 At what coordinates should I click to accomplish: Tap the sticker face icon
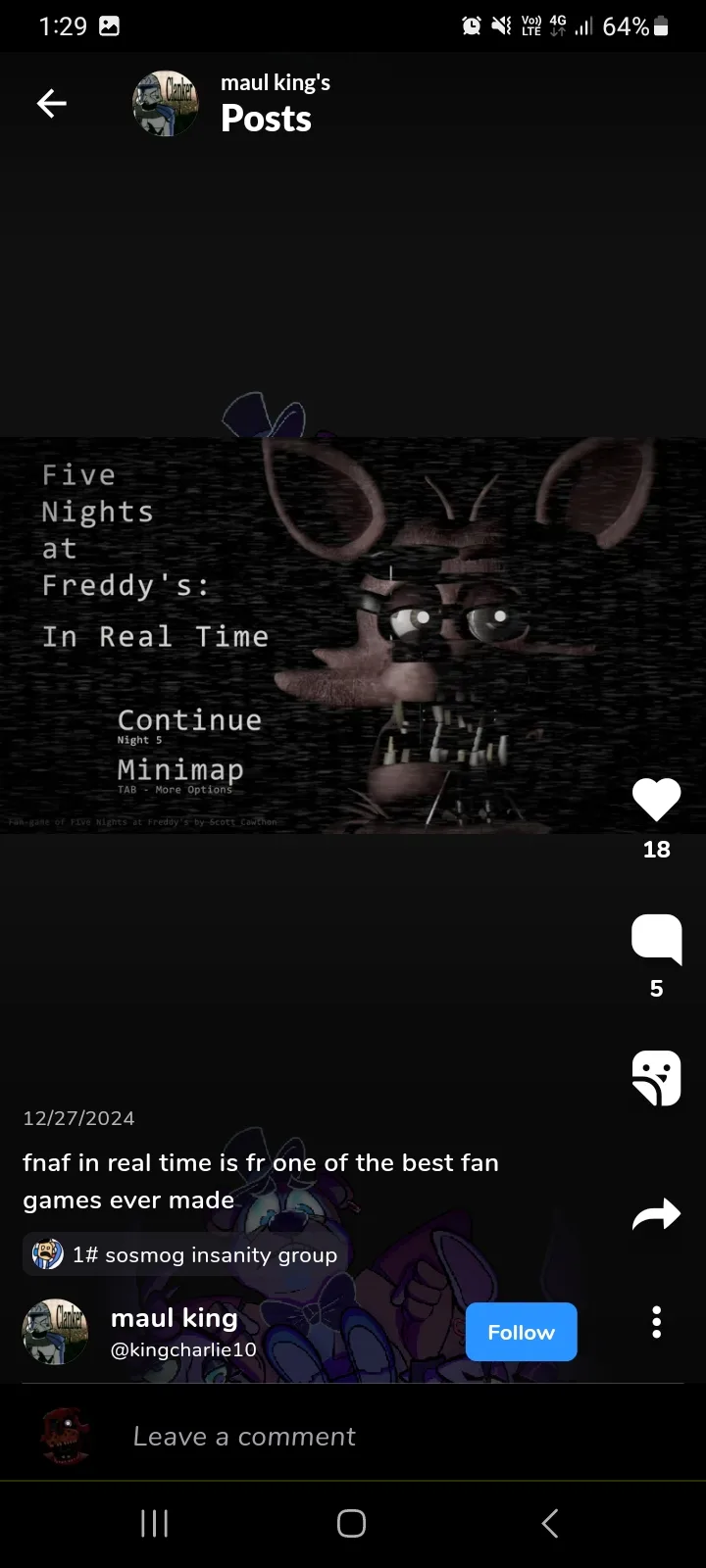click(656, 1077)
